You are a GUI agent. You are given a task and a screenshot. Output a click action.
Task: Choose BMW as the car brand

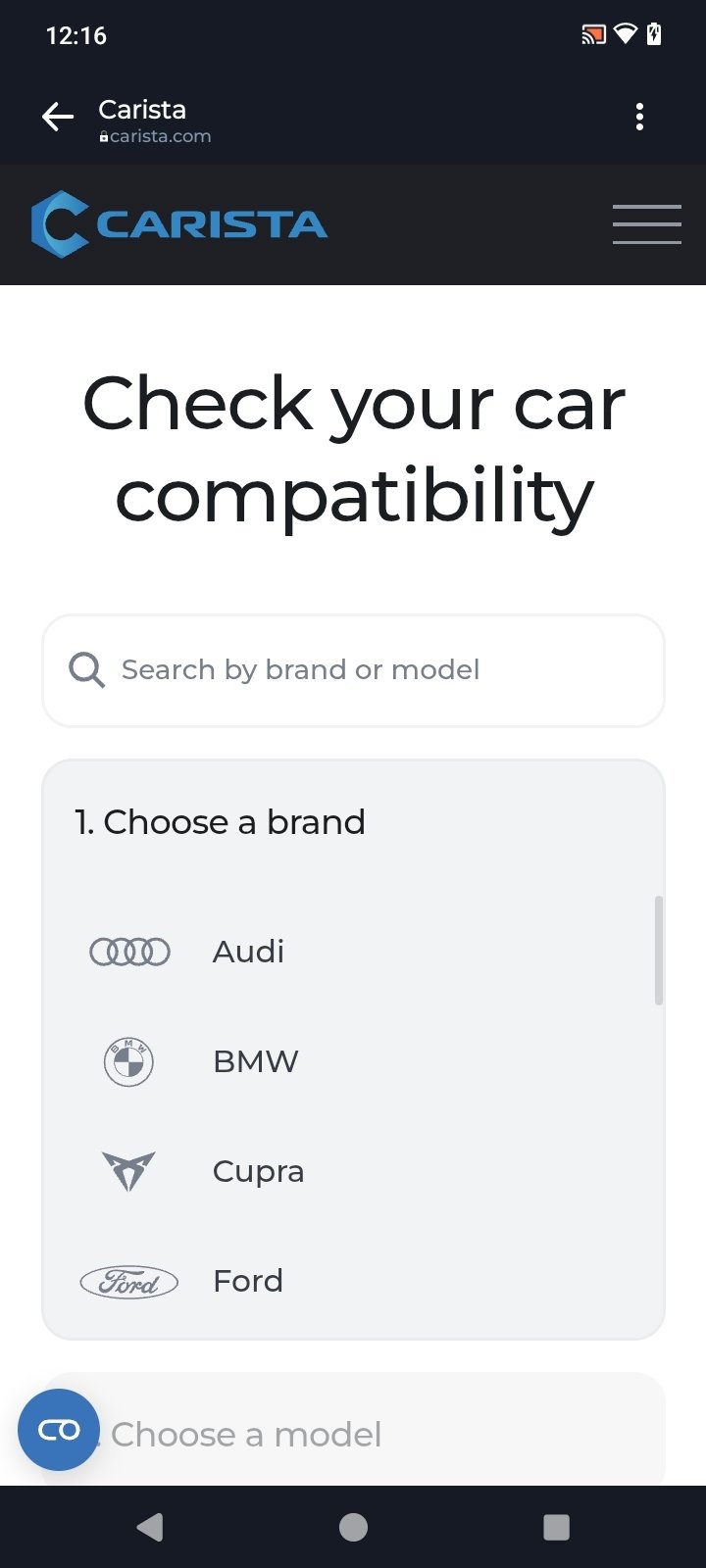(x=255, y=1061)
